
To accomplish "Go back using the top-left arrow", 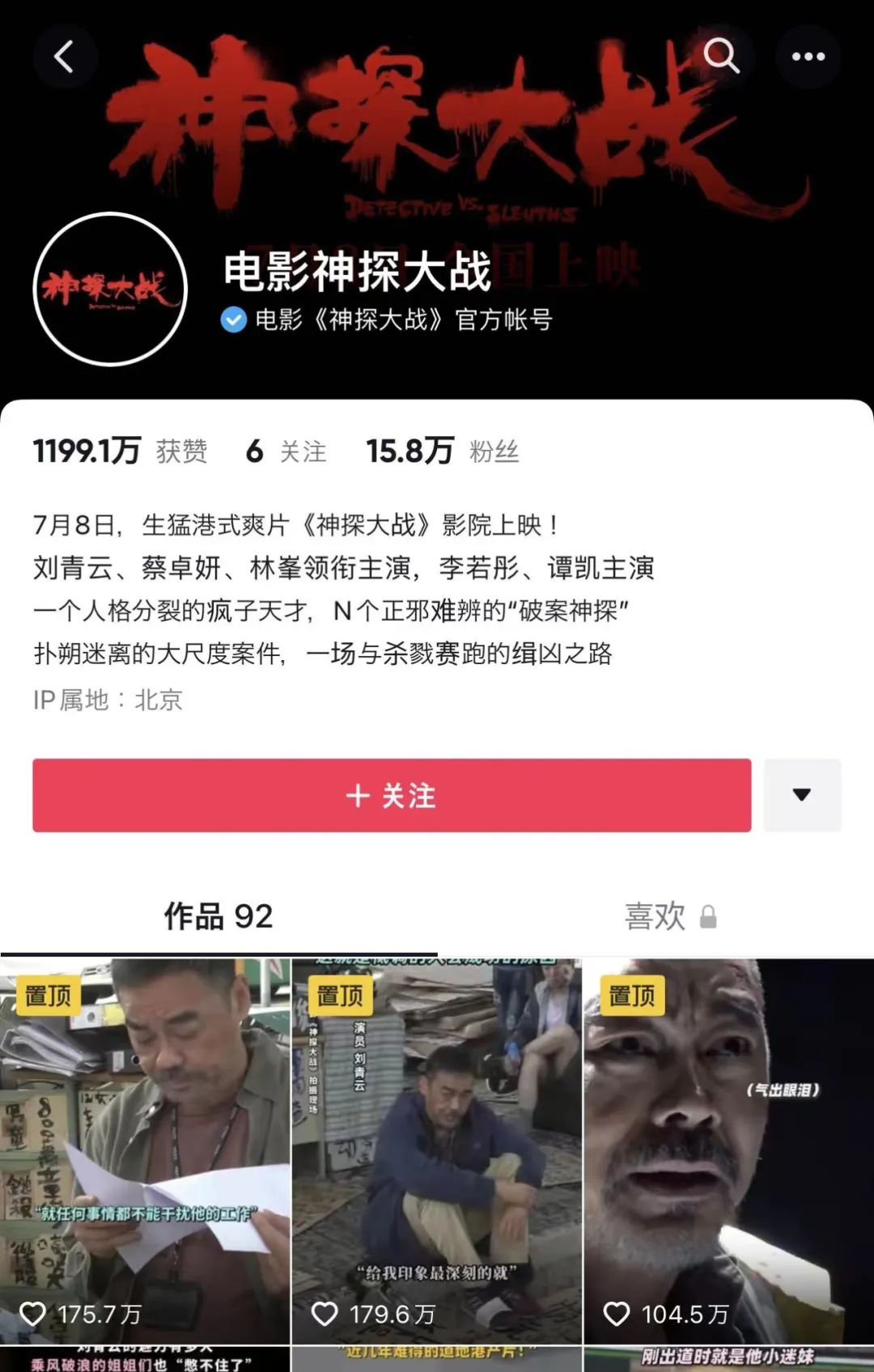I will 64,57.
